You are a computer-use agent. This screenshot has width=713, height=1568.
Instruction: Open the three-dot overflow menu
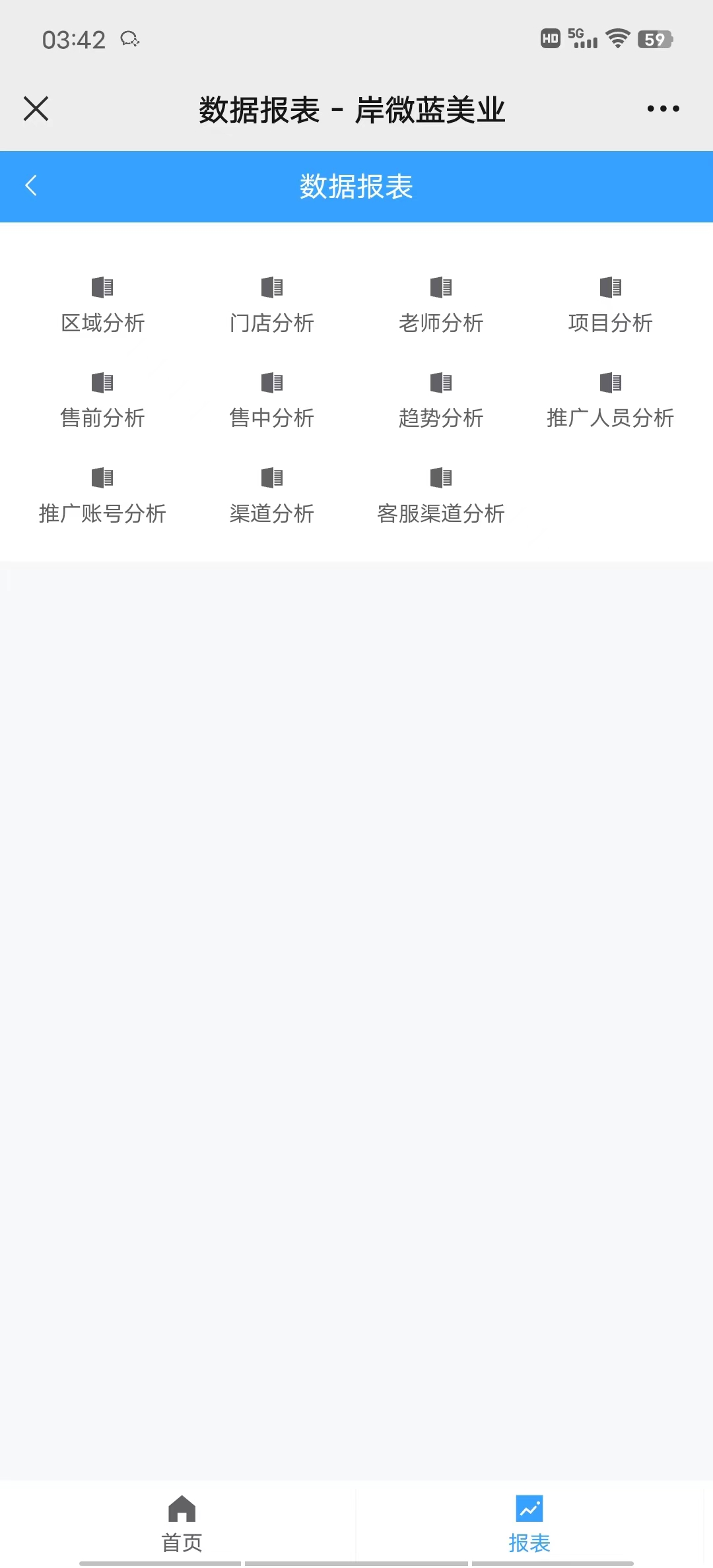663,109
